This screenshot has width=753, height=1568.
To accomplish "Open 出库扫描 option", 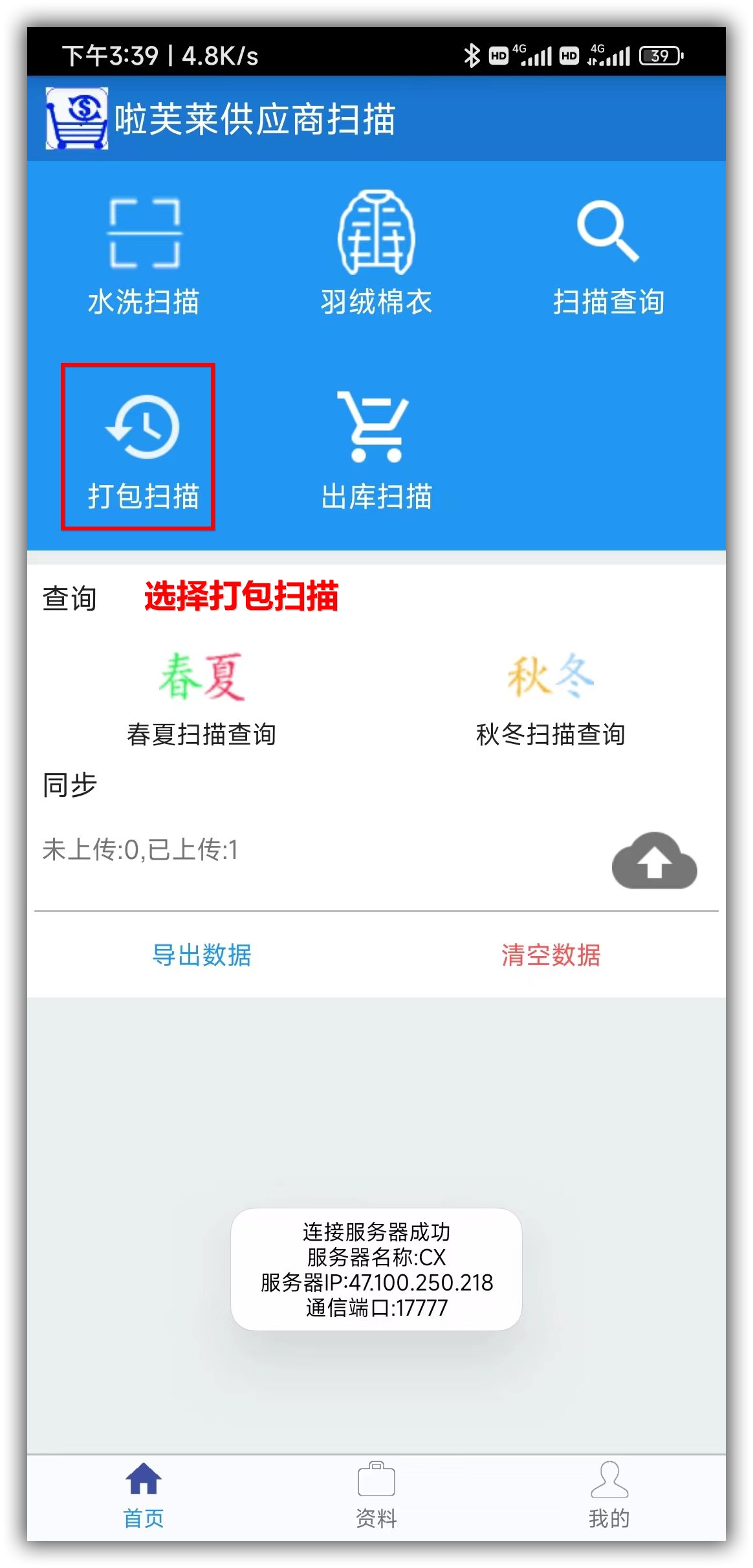I will coord(376,450).
